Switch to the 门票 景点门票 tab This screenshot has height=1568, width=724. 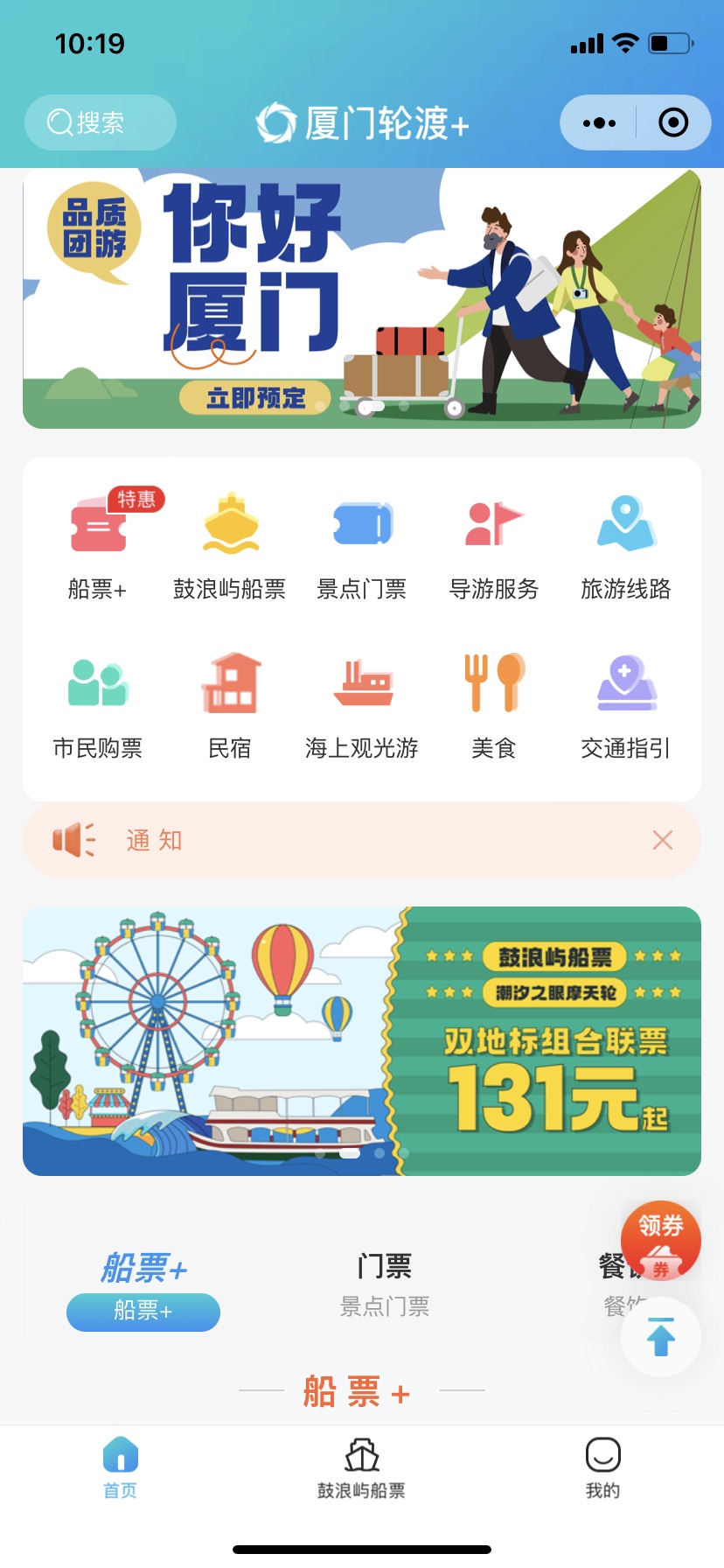[385, 1284]
